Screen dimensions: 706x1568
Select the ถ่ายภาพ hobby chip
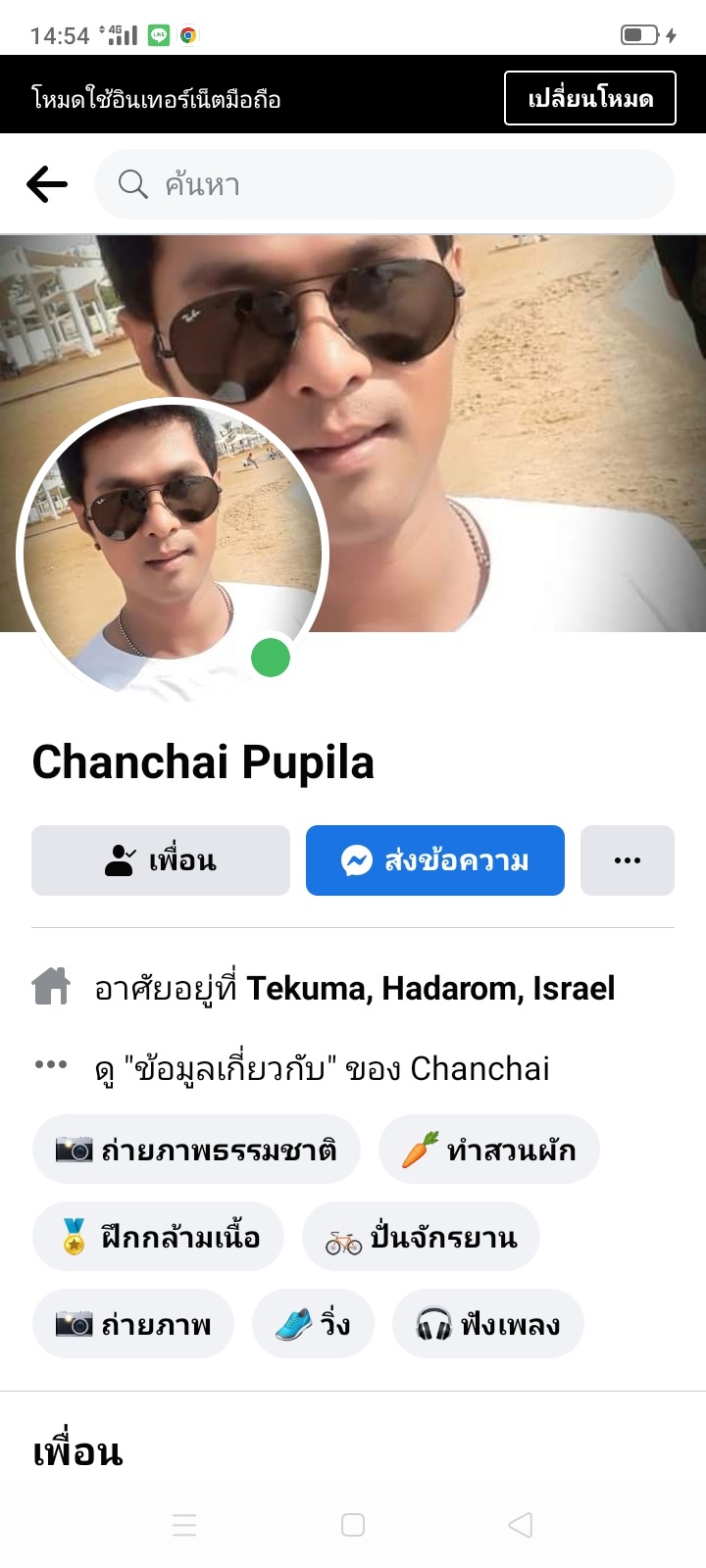[133, 1324]
